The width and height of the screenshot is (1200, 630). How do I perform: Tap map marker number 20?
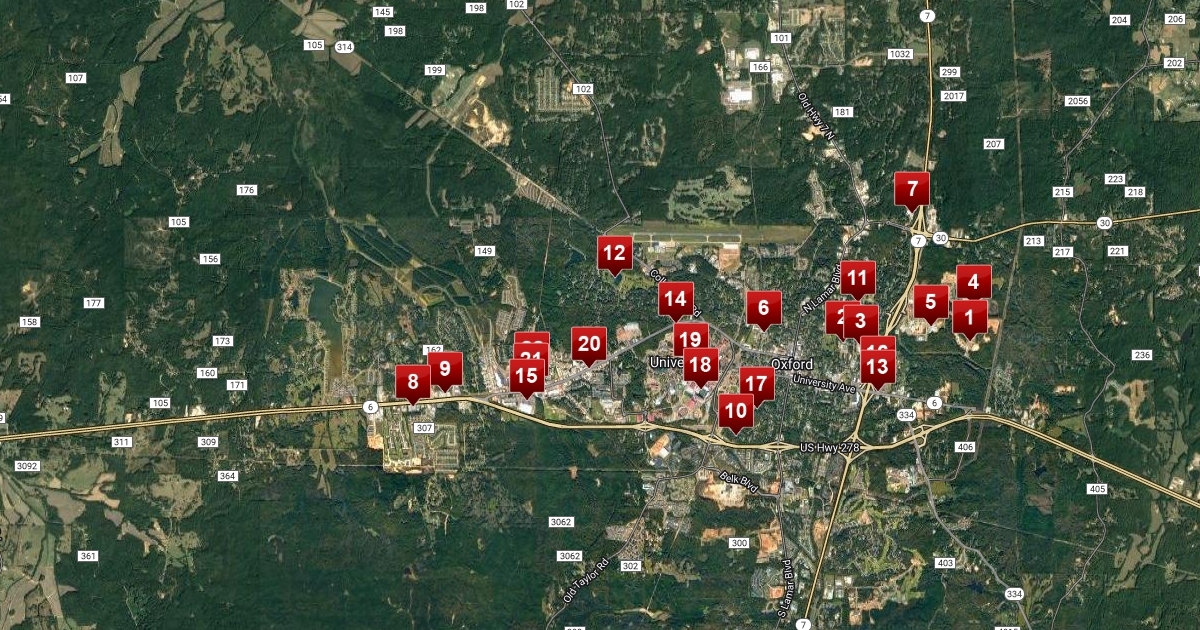coord(589,344)
